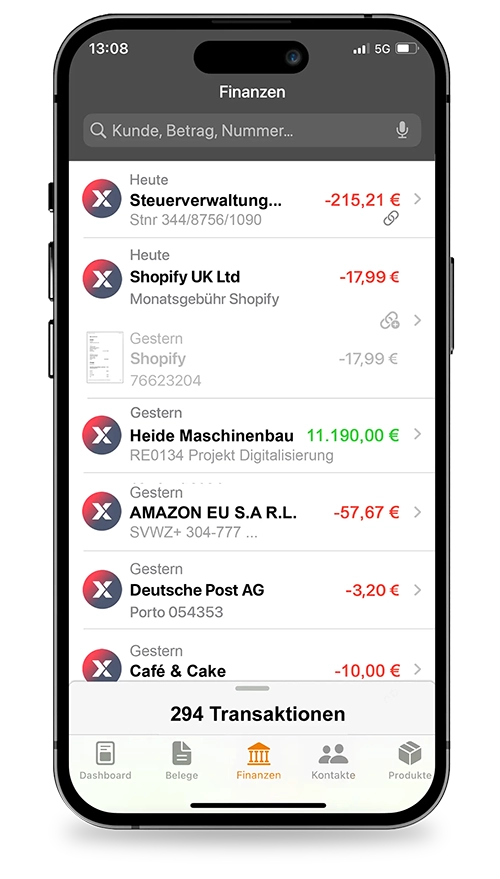
Task: Open the Heide Maschinenbau transaction
Action: (x=252, y=435)
